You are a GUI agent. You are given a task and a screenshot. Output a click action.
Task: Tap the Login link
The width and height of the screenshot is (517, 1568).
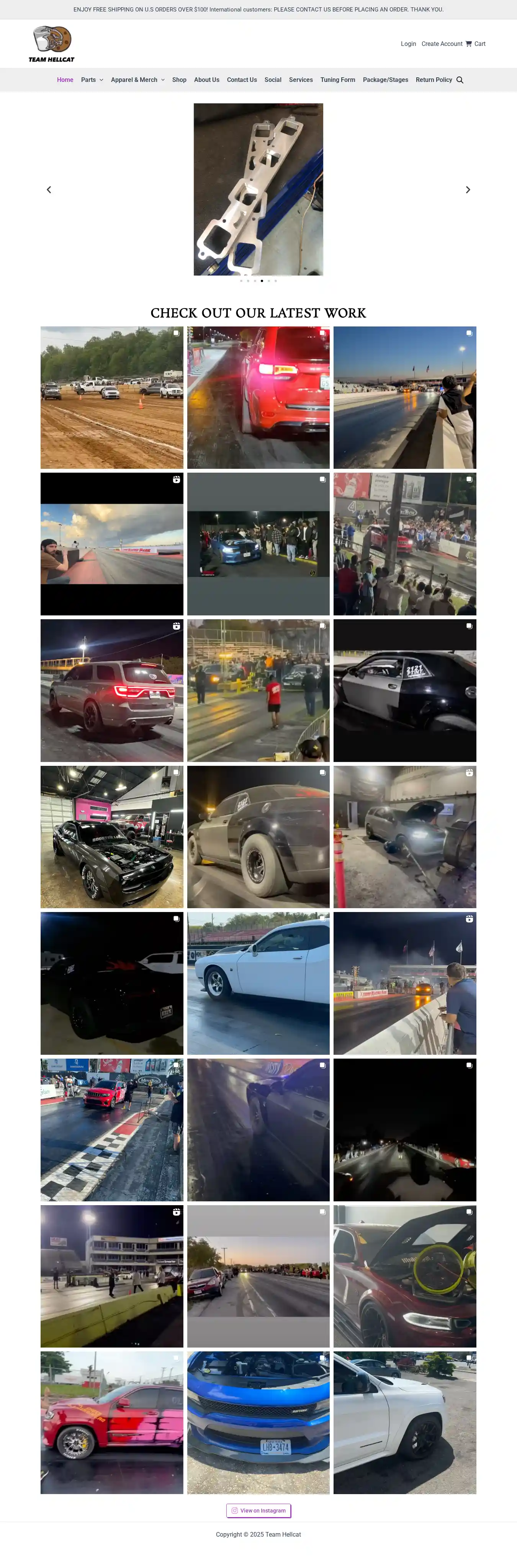coord(408,44)
